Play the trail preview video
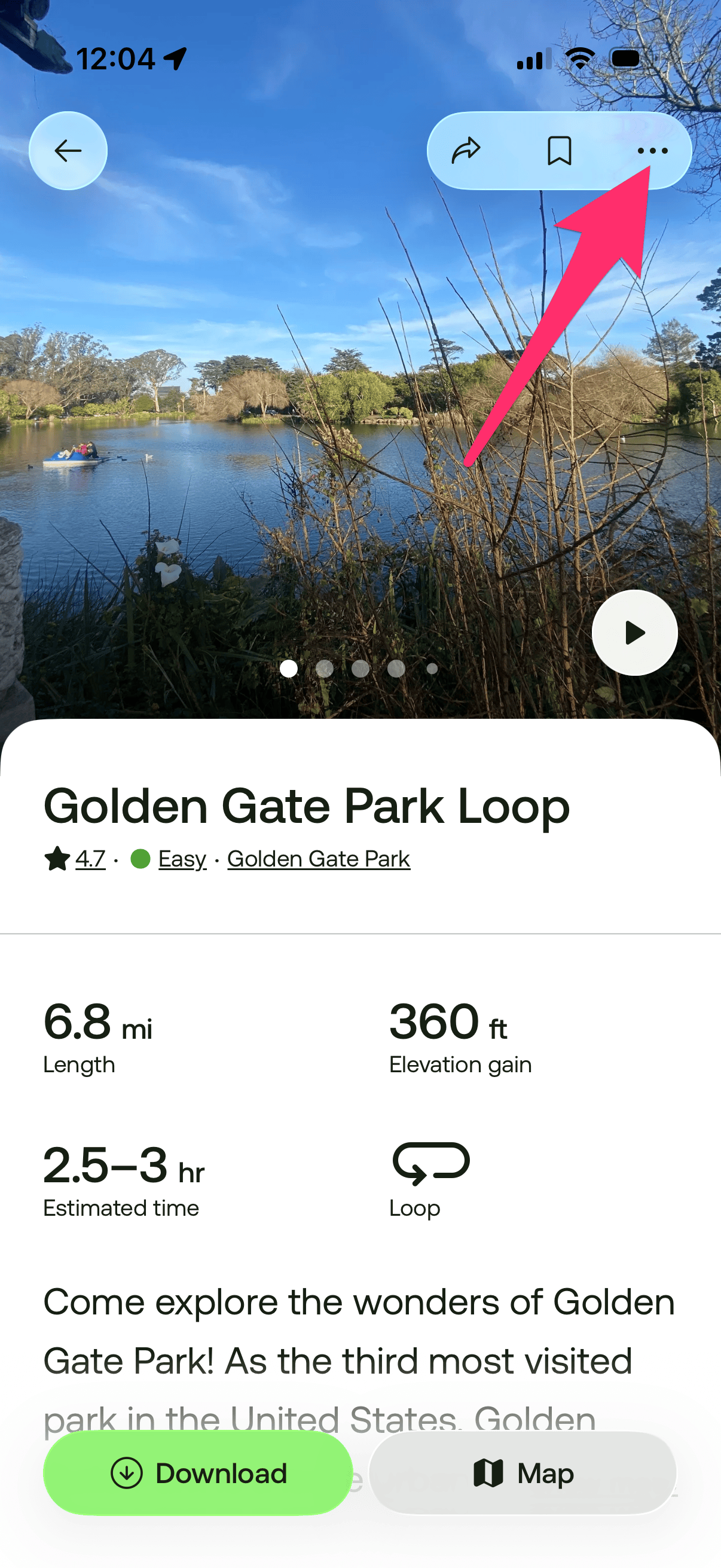This screenshot has width=721, height=1568. 634,633
